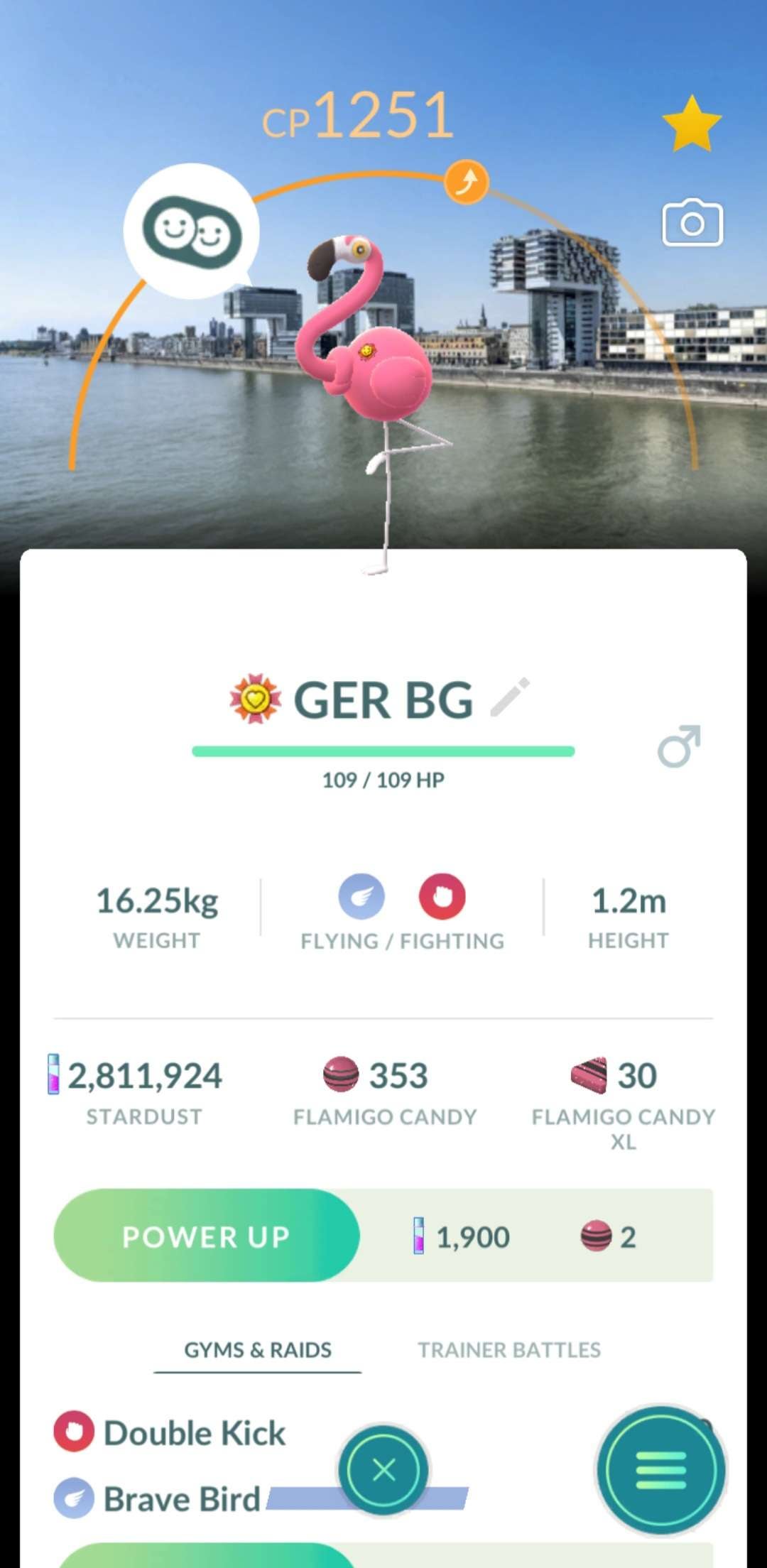Open the green hamburger menu
This screenshot has height=1568, width=767.
click(x=661, y=1470)
